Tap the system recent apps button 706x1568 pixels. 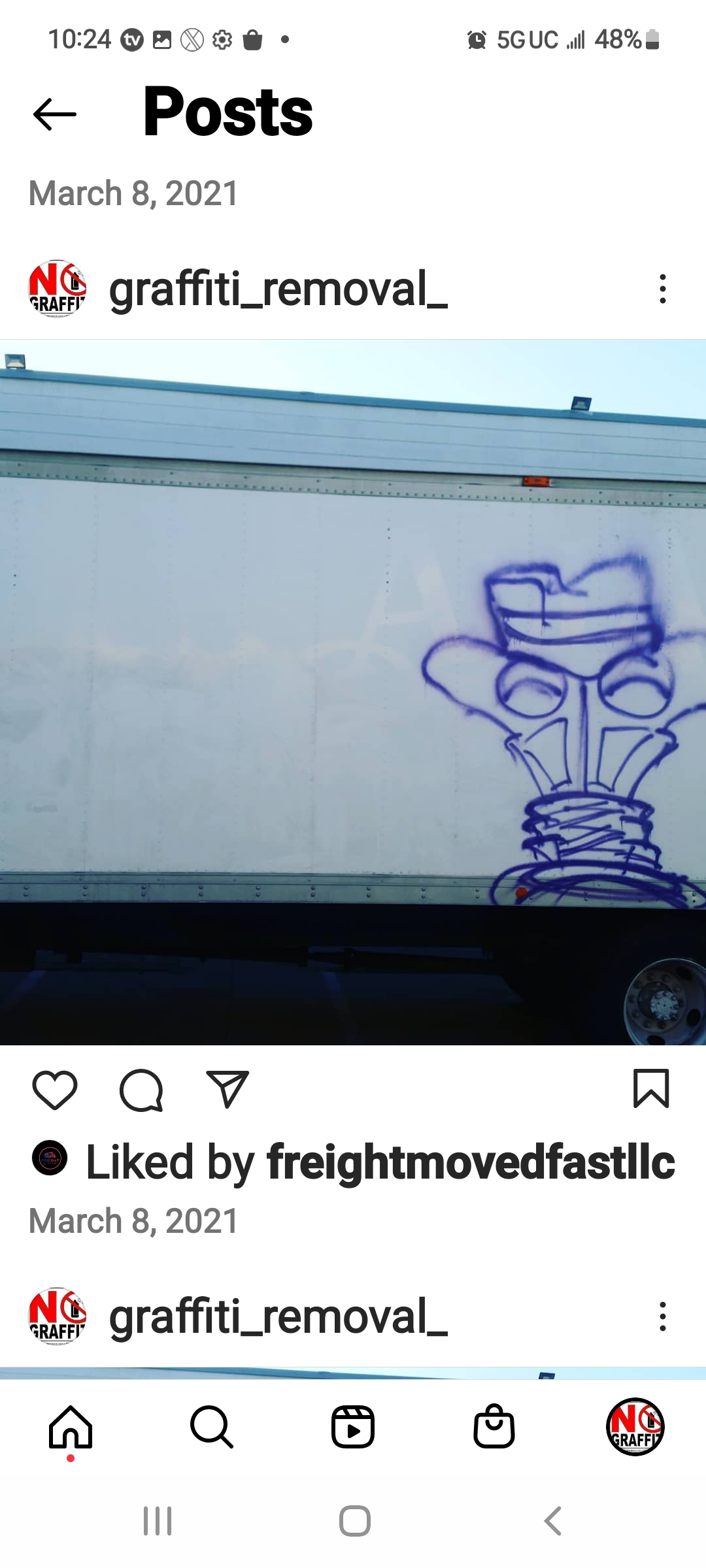(x=158, y=1521)
